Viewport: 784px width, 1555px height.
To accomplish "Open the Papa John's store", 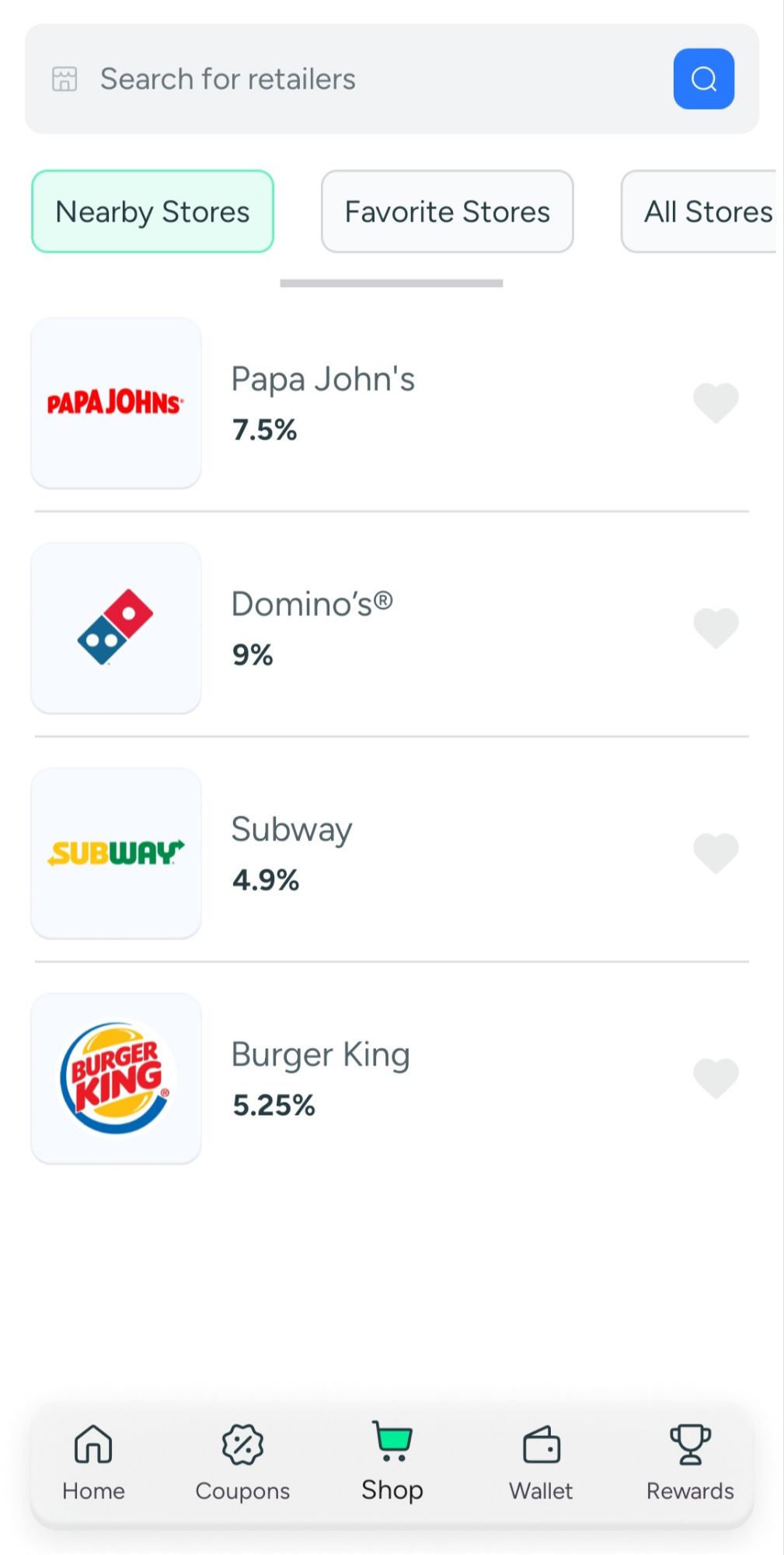I will [322, 402].
